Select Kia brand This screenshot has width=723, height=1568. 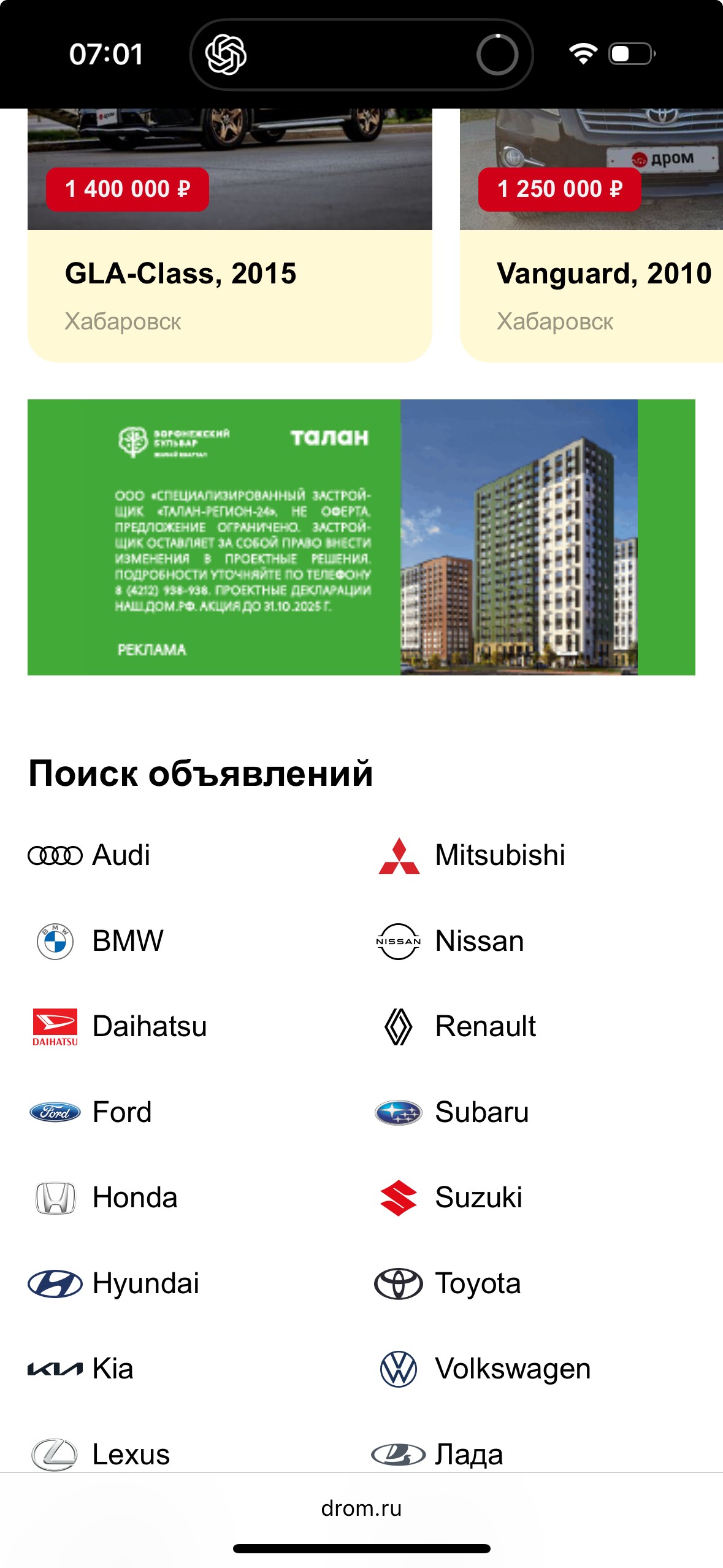[112, 1369]
